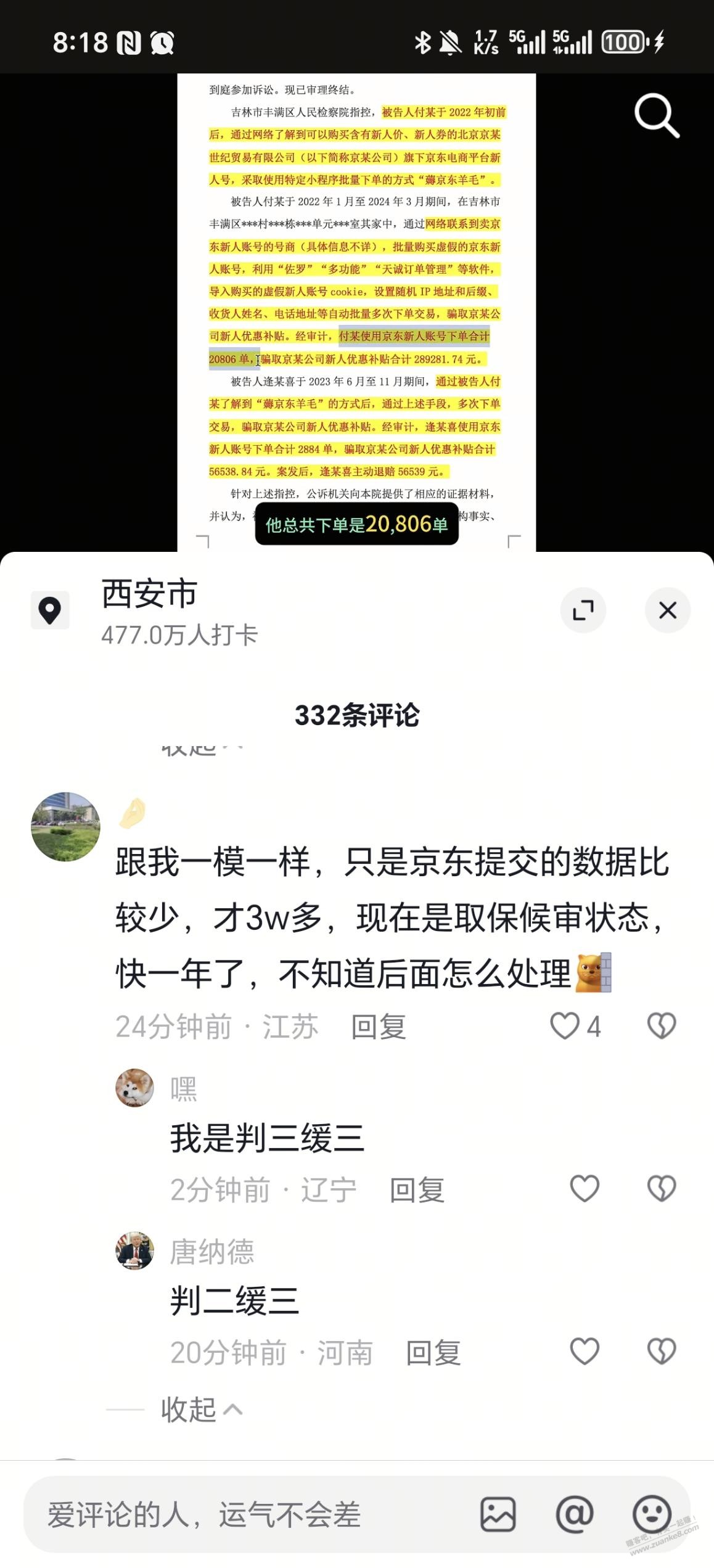
Task: Open the search magnifier over the video
Action: click(x=656, y=115)
